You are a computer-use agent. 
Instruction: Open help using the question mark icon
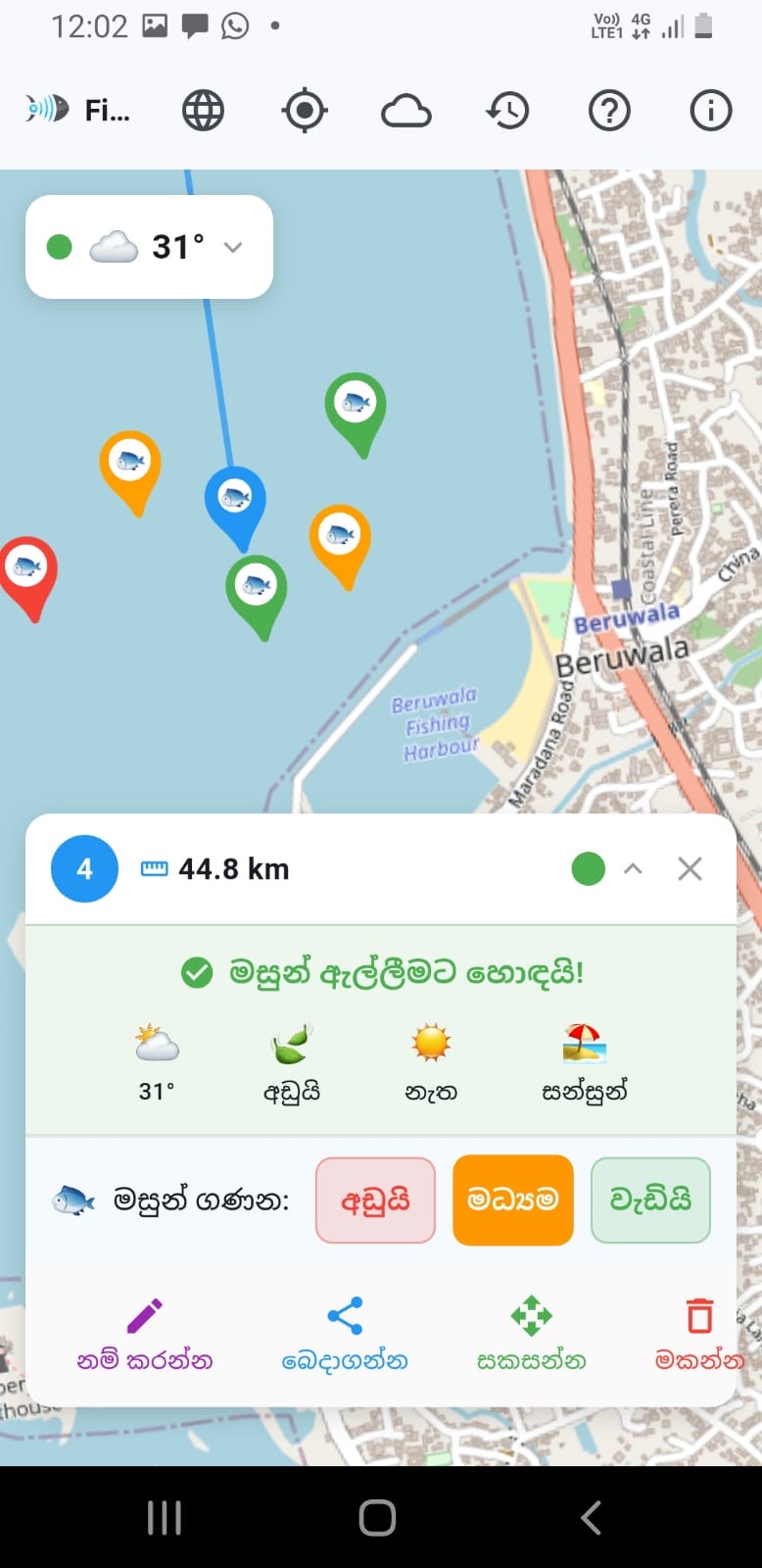tap(608, 110)
